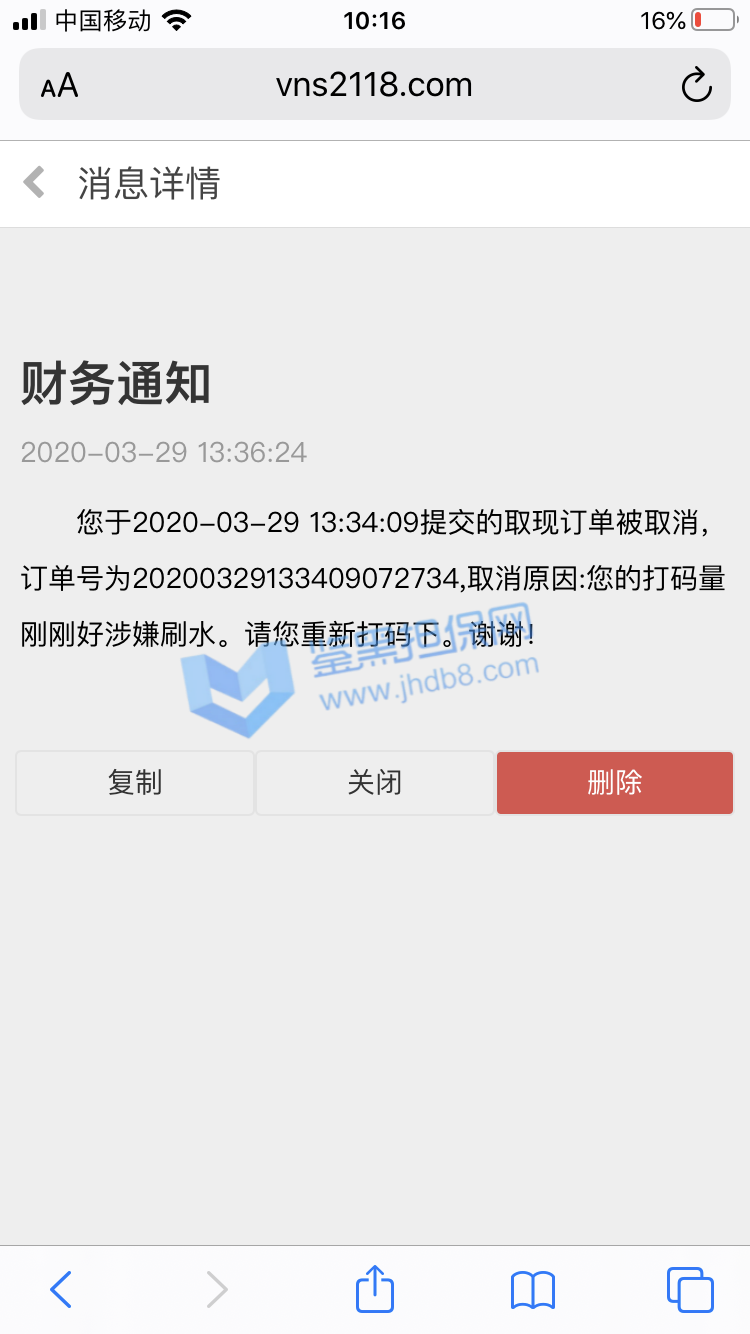
Task: Open Safari bookmarks
Action: pos(532,1289)
